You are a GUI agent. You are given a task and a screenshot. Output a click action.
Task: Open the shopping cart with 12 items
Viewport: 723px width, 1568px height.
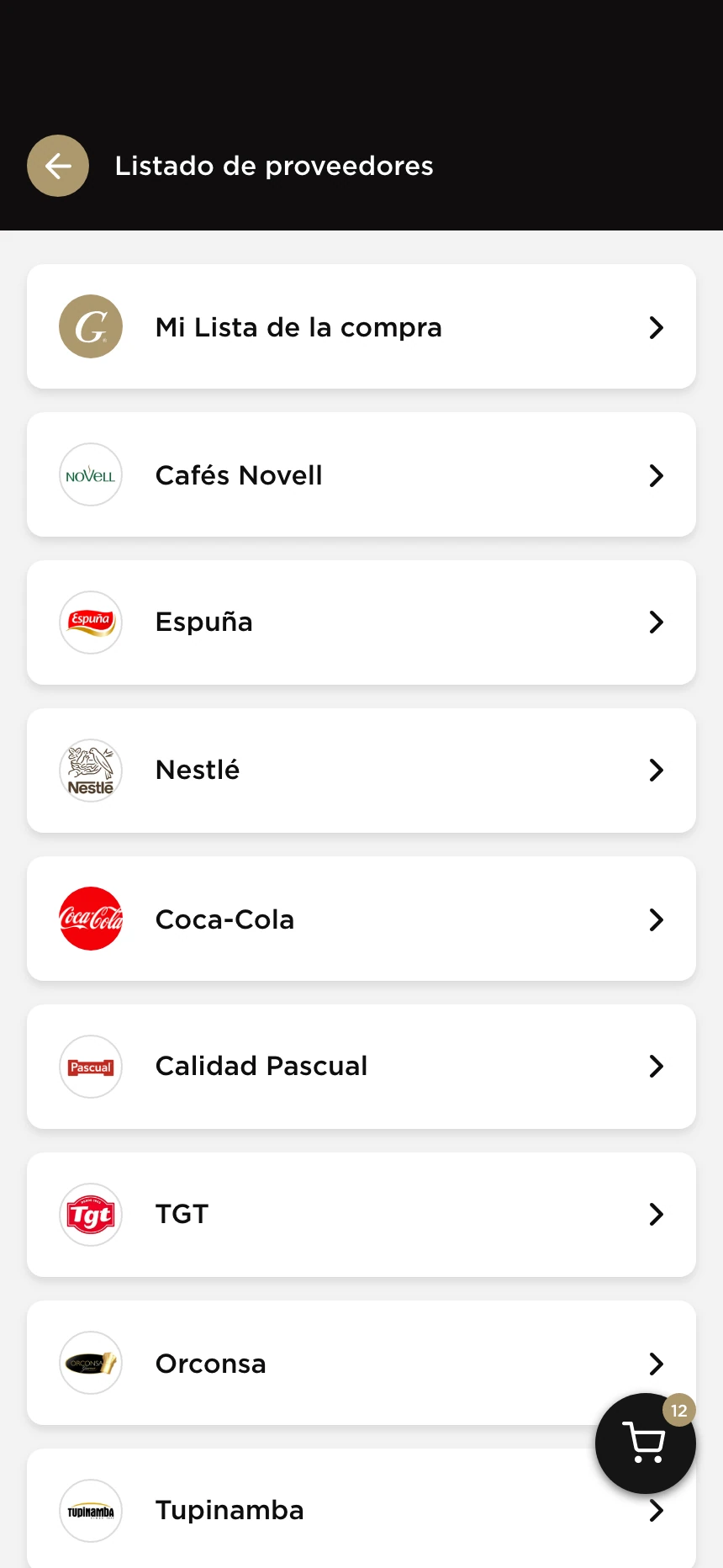pyautogui.click(x=646, y=1444)
